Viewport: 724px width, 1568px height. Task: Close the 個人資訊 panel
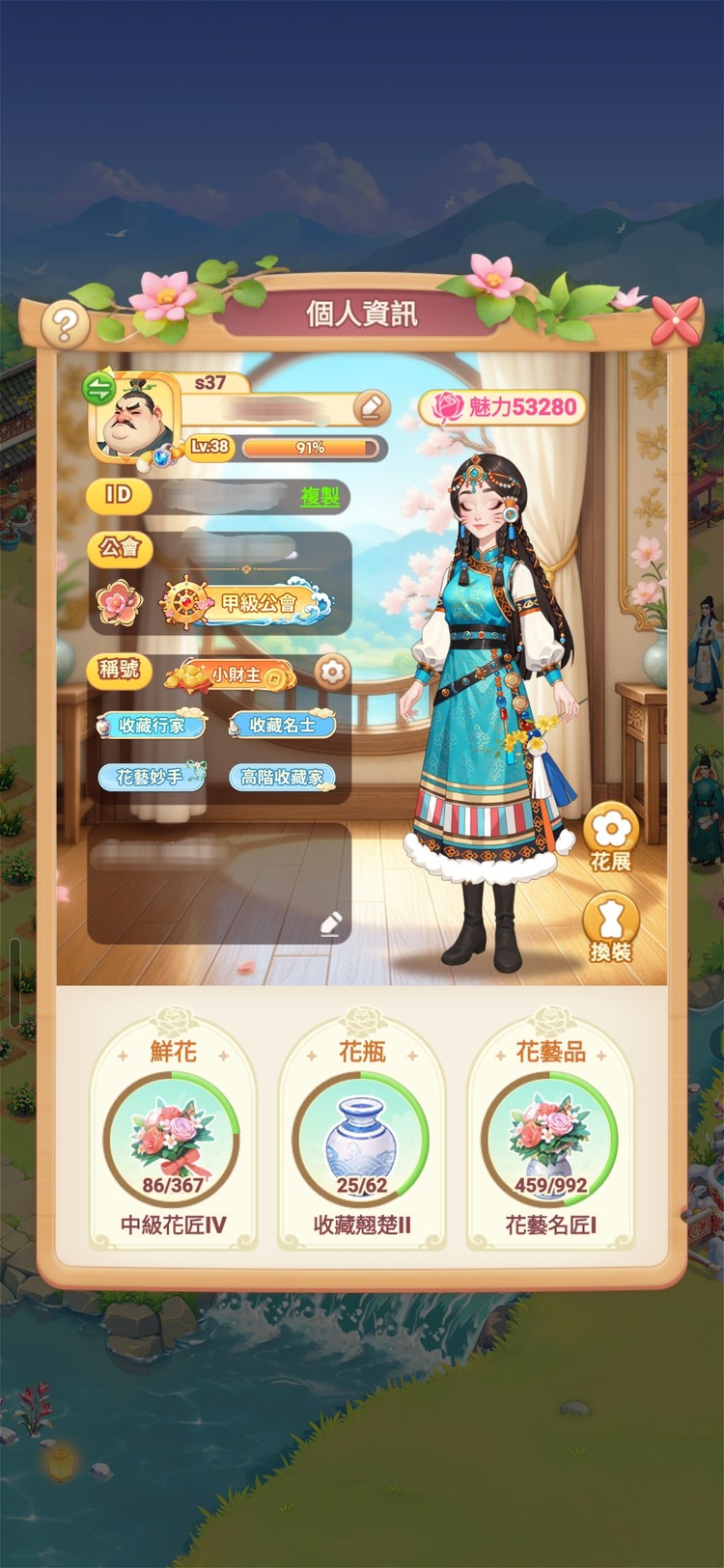tap(676, 320)
